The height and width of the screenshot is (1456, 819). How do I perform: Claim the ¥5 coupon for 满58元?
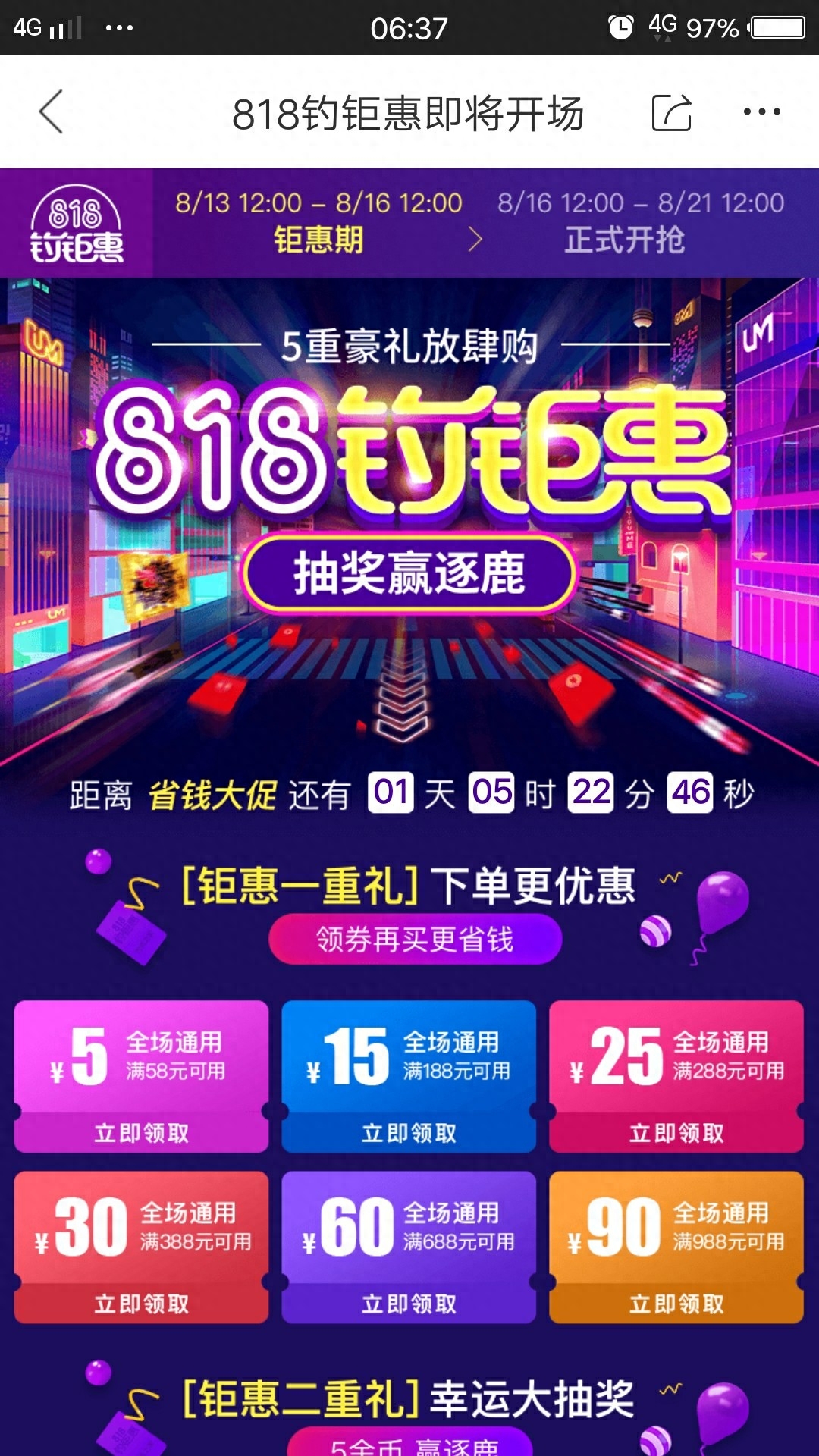[142, 1132]
